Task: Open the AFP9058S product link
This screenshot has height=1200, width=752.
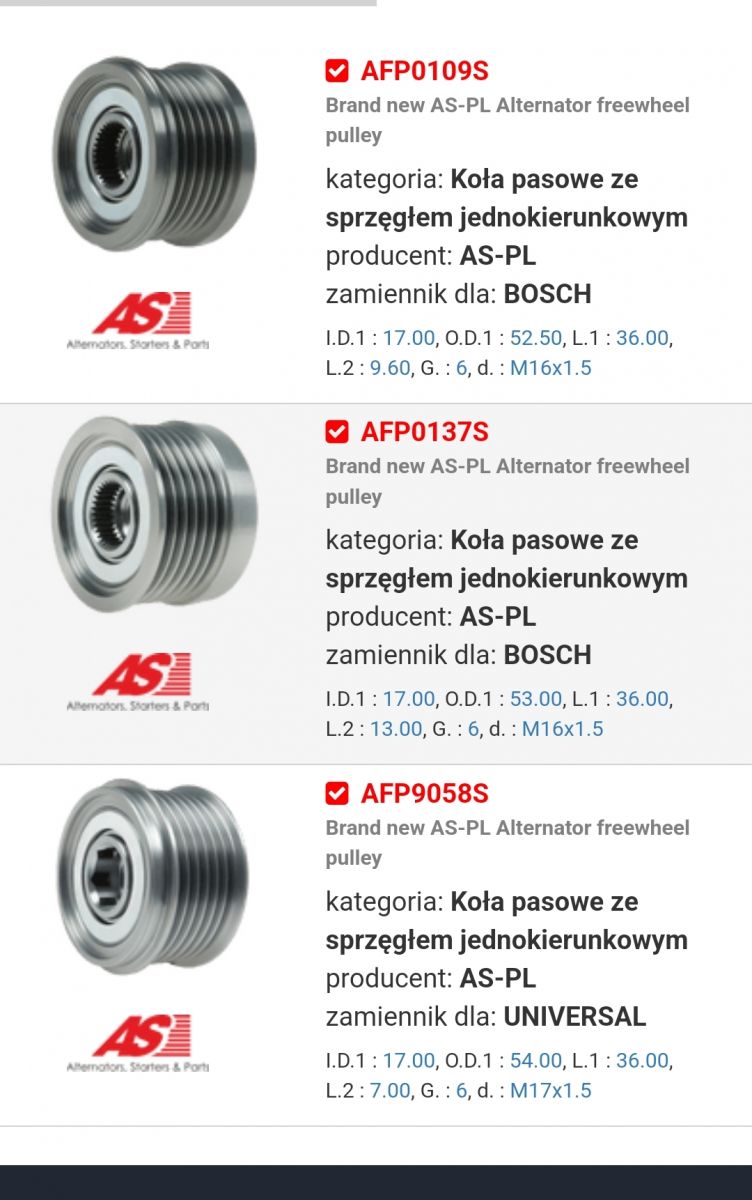Action: point(424,793)
